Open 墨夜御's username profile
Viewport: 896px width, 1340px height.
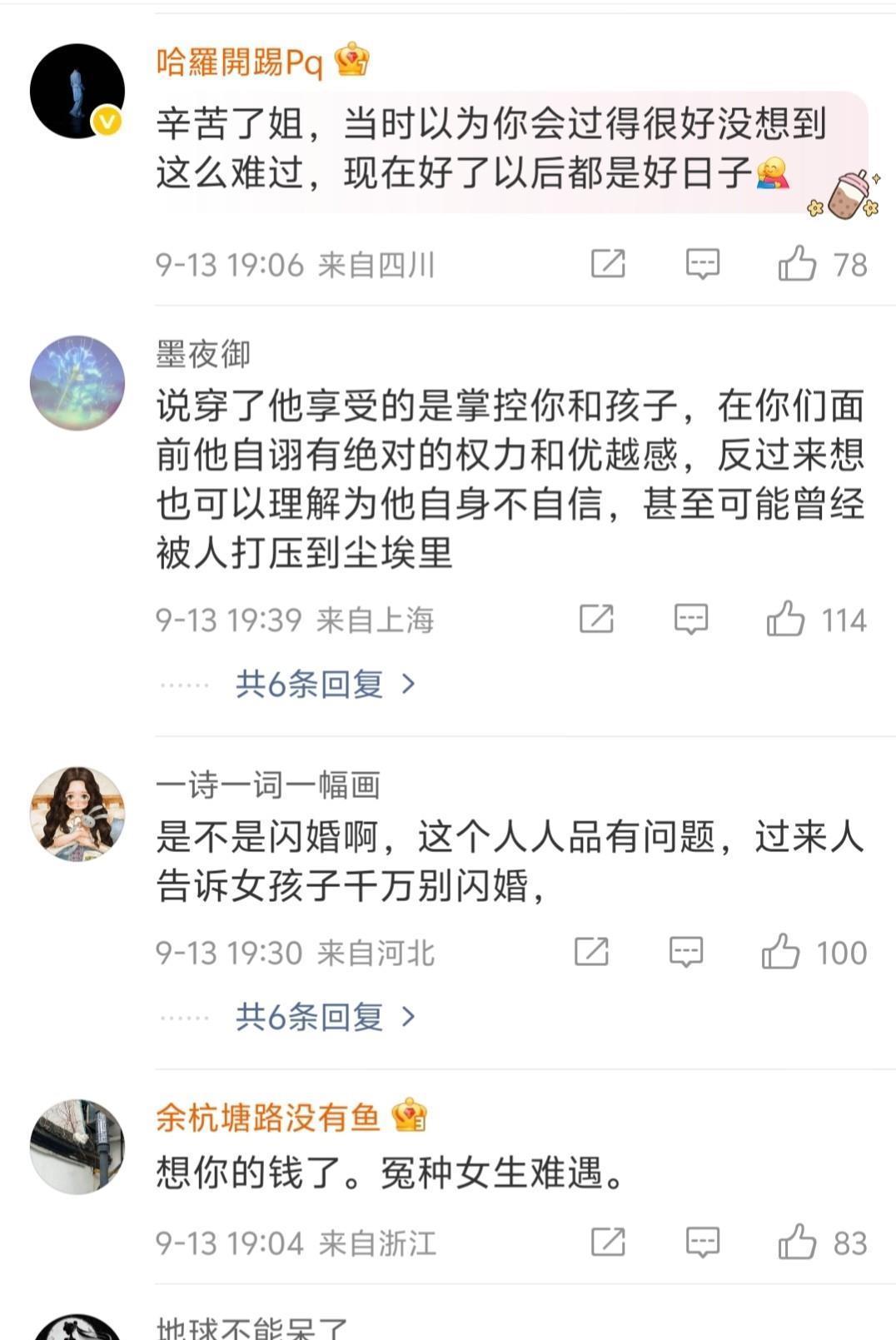tap(203, 355)
